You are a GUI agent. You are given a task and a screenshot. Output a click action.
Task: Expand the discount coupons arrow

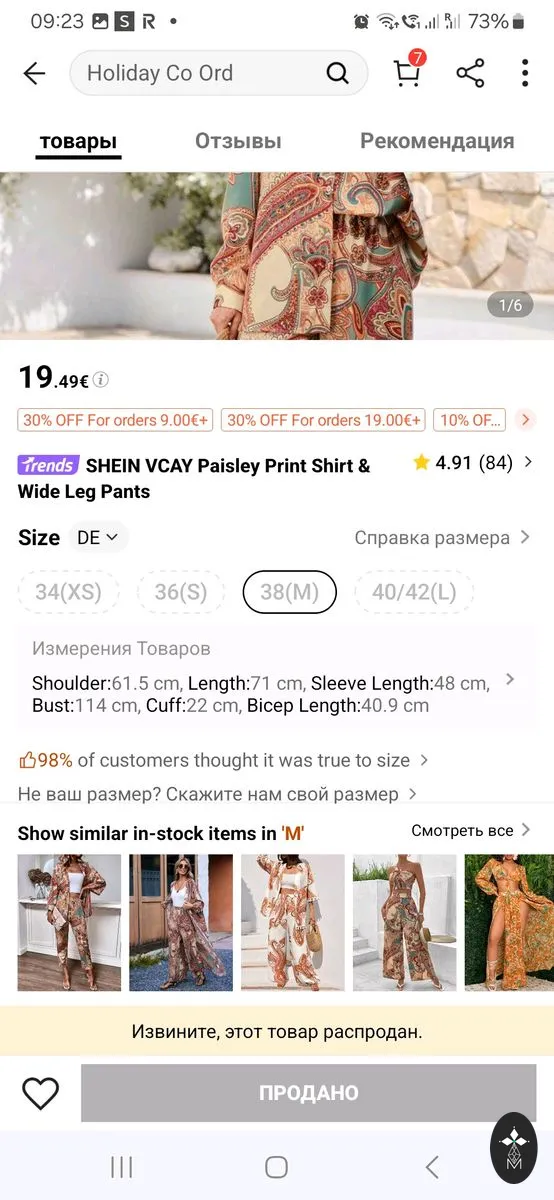click(526, 420)
